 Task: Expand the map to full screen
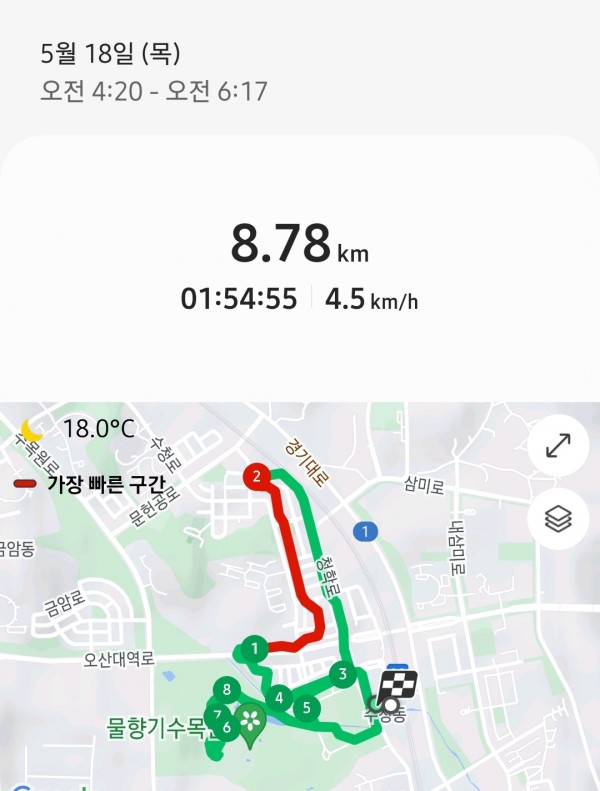558,446
